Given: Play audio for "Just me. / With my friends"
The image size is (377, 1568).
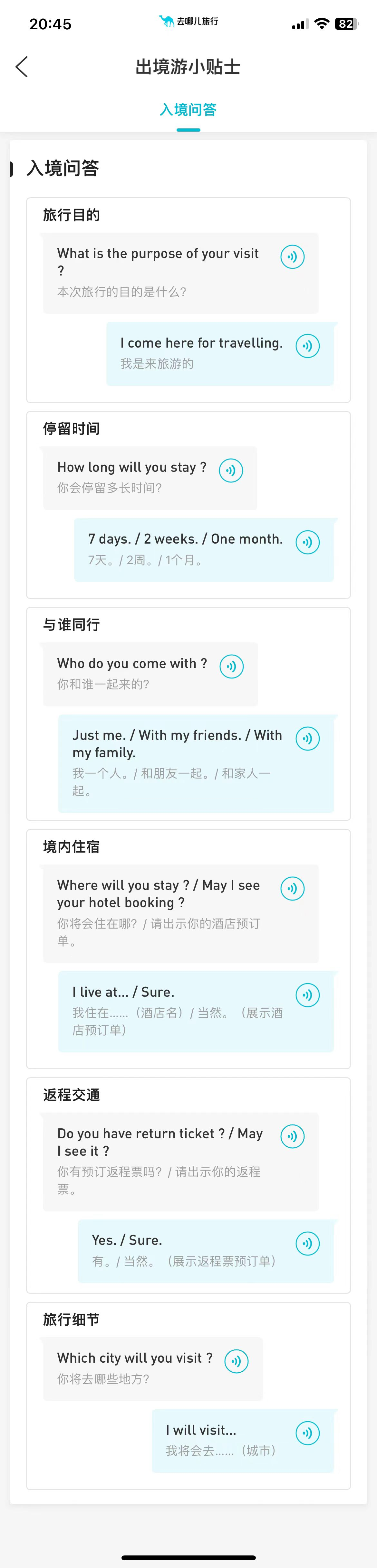Looking at the screenshot, I should pos(308,738).
